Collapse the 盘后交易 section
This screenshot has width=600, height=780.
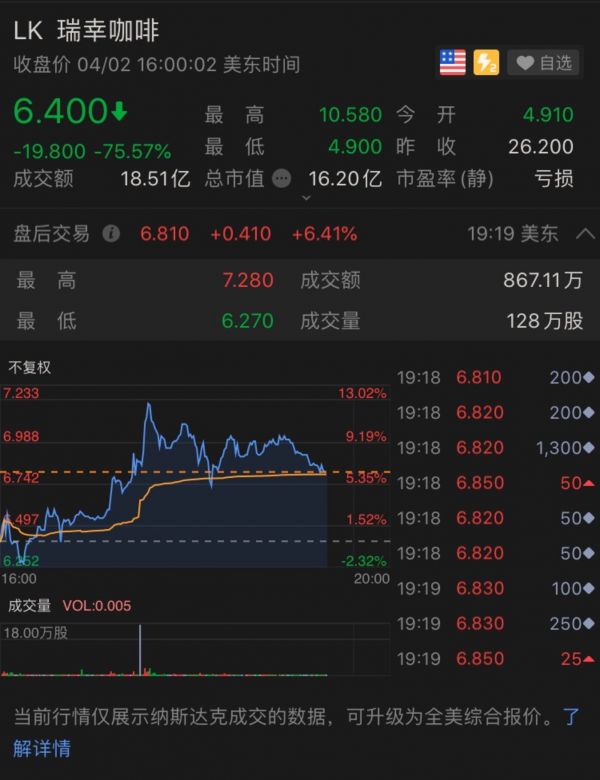[x=584, y=234]
